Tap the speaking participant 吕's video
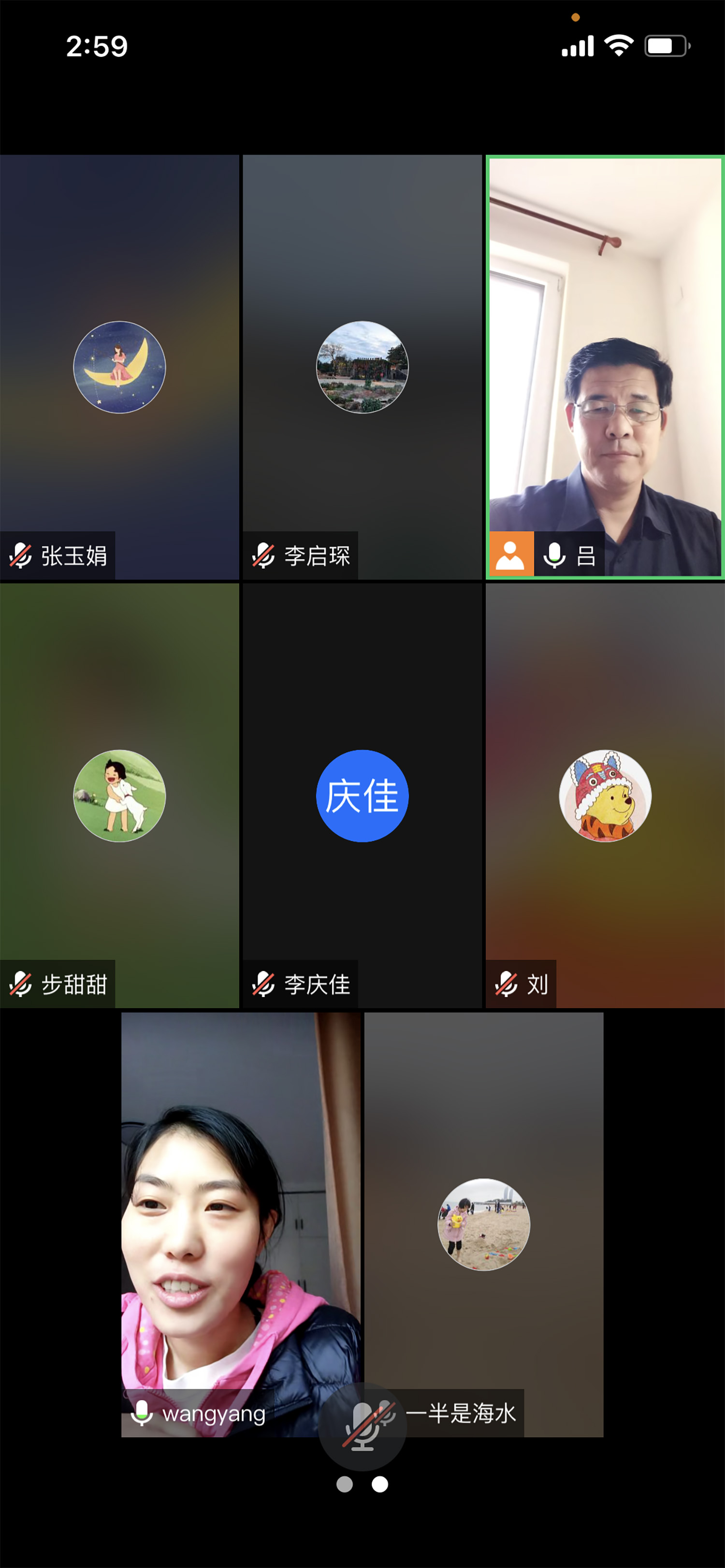This screenshot has height=1568, width=725. pos(605,367)
